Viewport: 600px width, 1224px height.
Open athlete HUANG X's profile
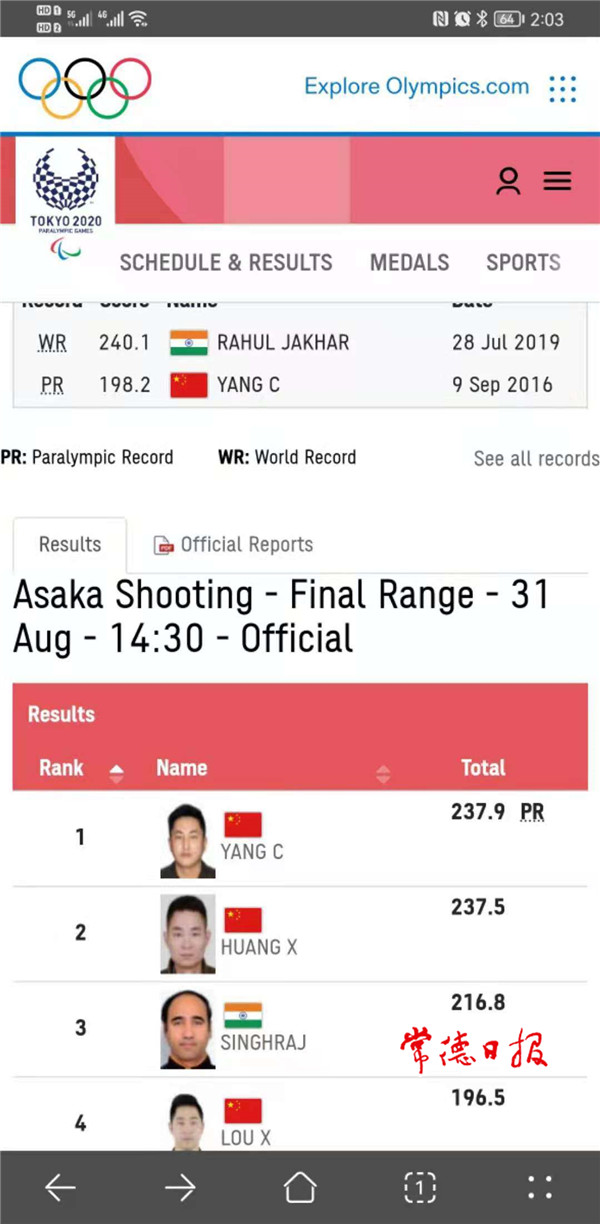258,947
